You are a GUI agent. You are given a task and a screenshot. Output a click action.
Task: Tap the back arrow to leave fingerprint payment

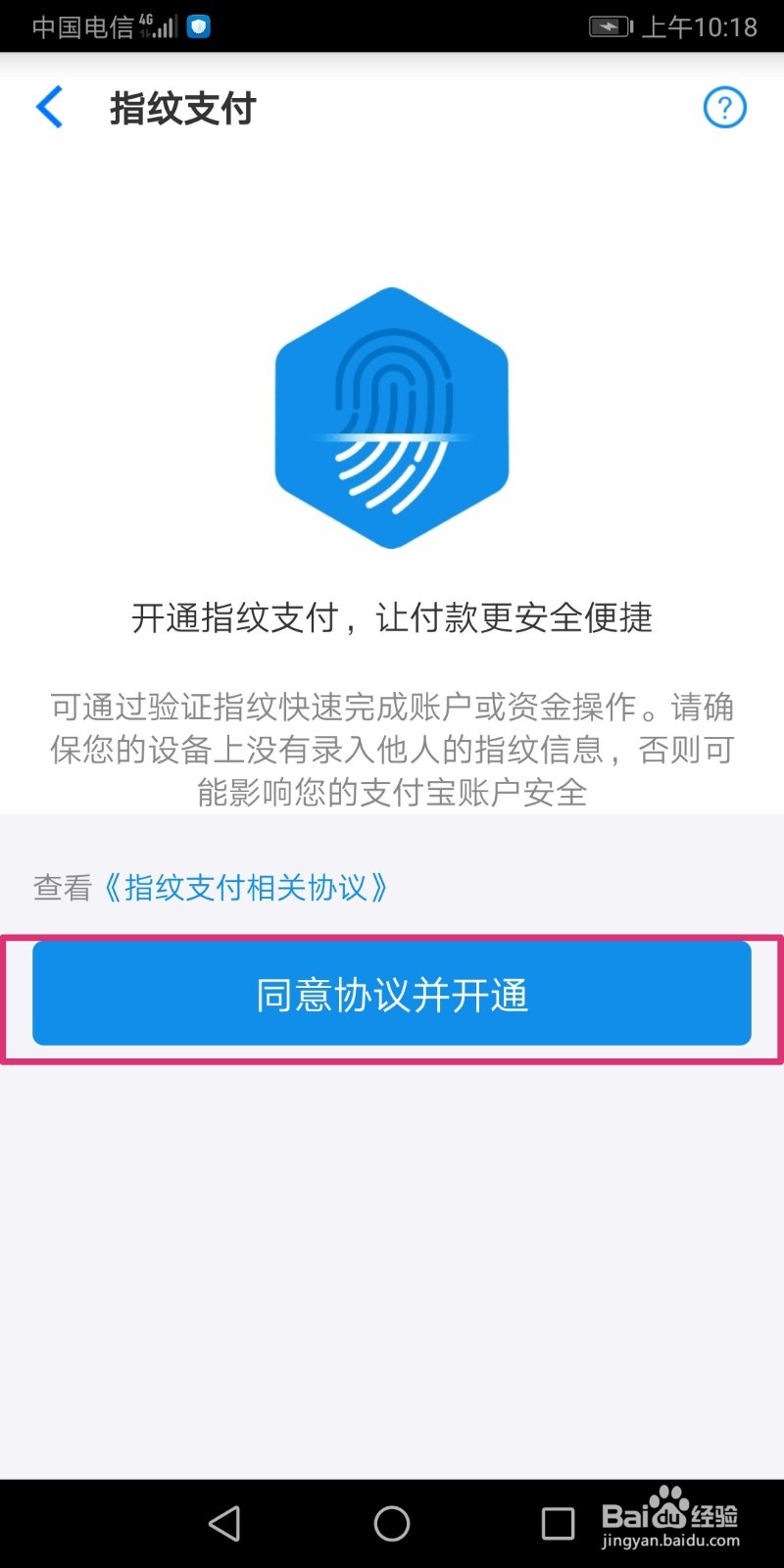point(49,108)
